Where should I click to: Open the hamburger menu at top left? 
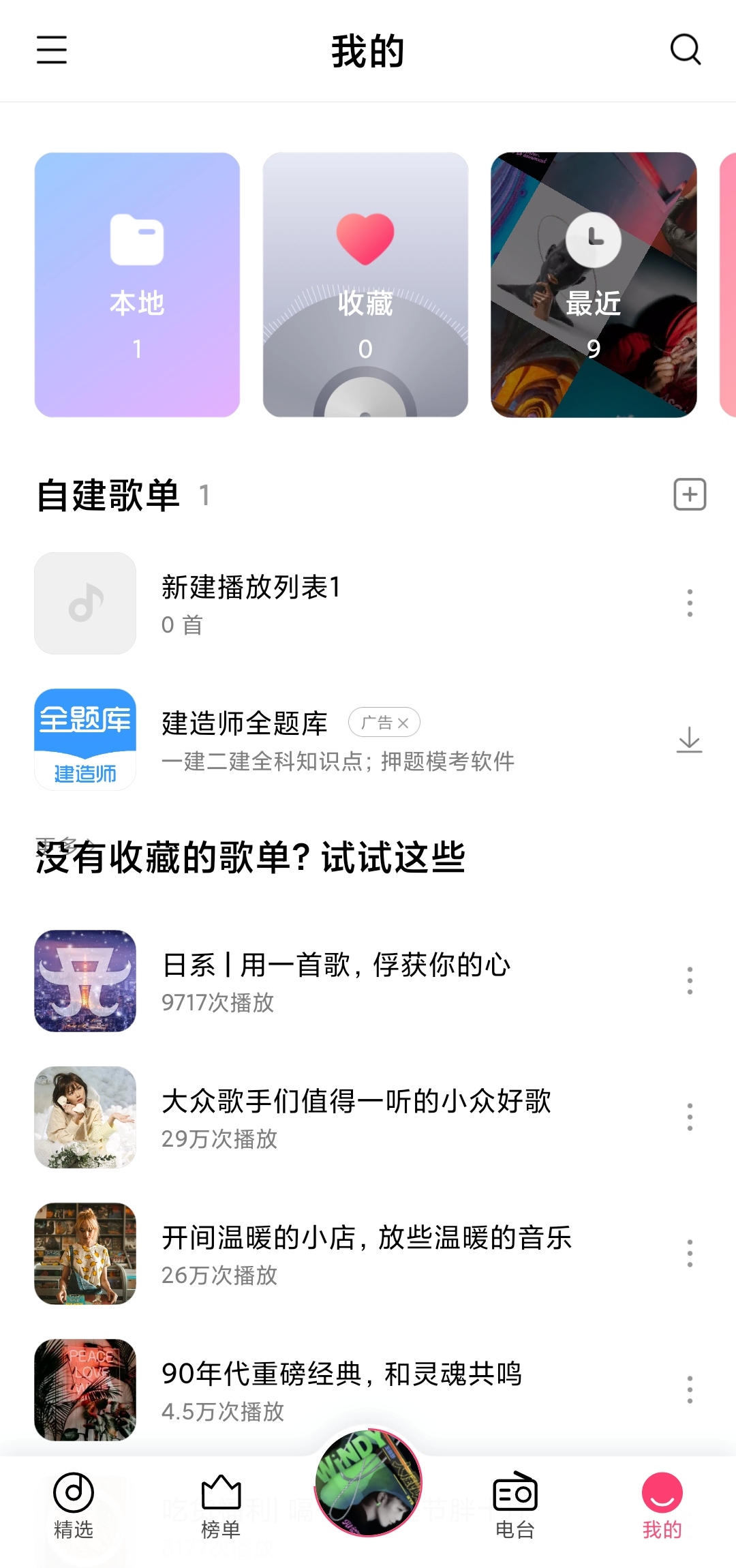51,50
